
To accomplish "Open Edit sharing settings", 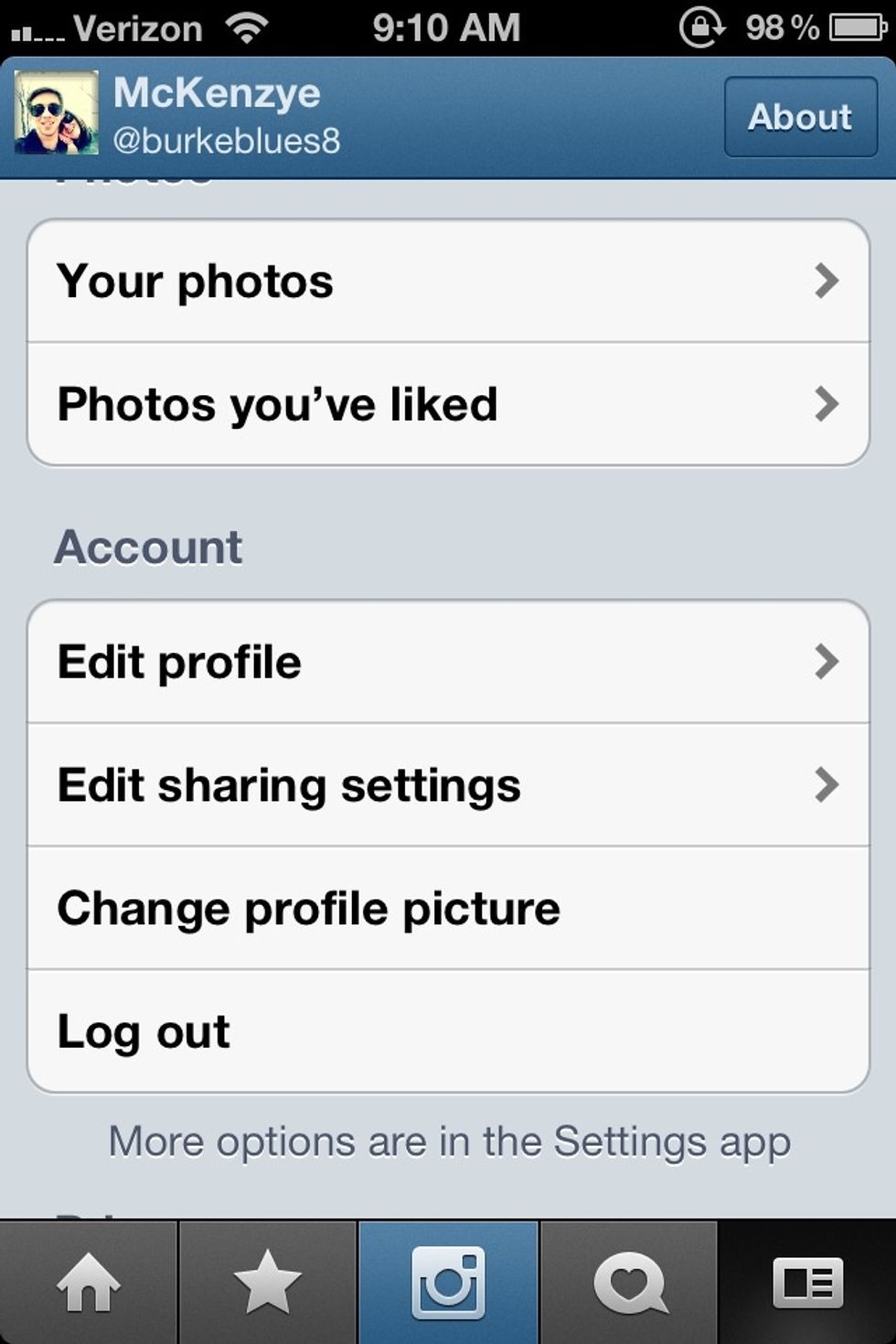I will (x=448, y=785).
